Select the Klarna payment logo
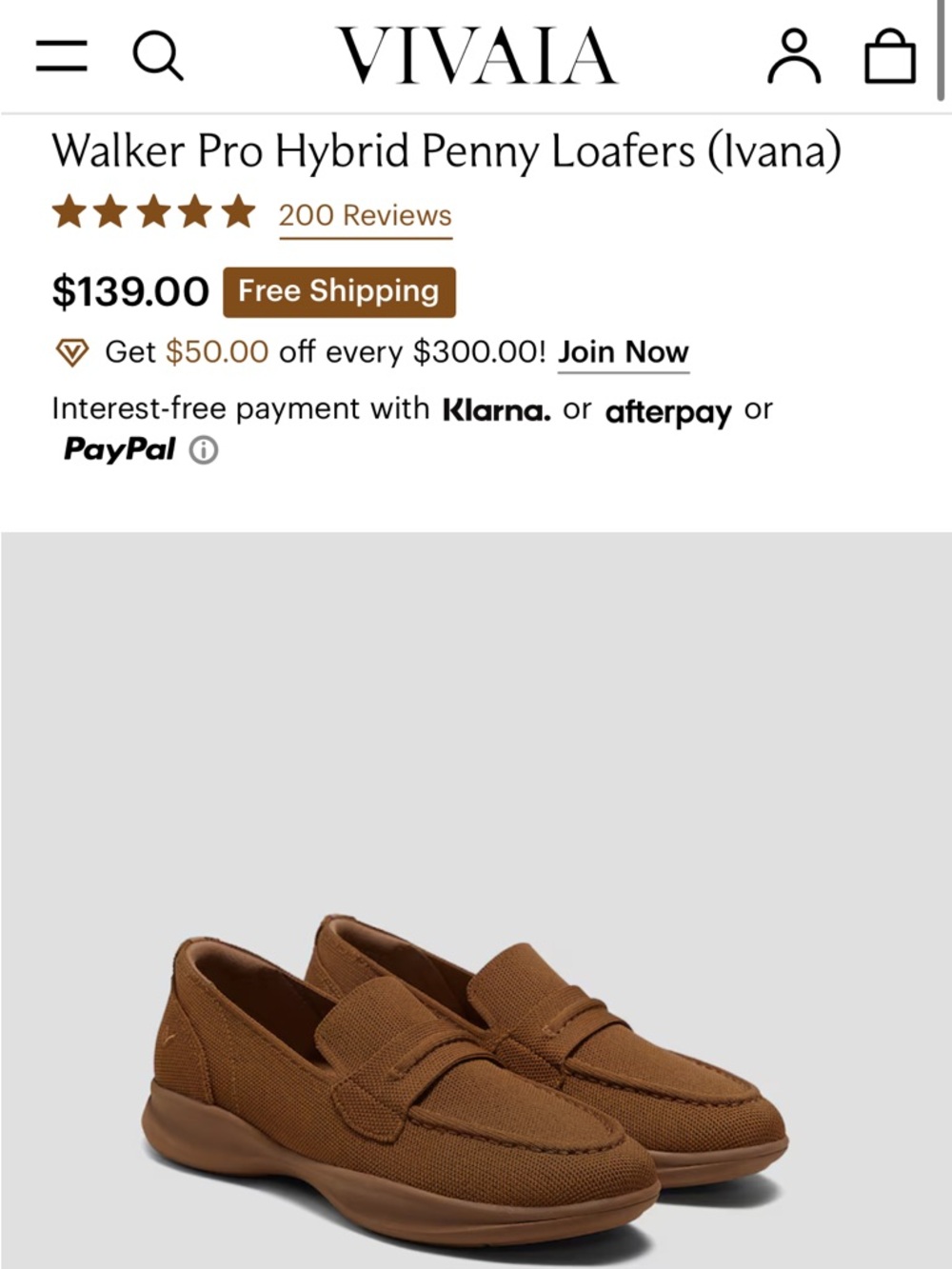This screenshot has width=952, height=1269. coord(497,409)
